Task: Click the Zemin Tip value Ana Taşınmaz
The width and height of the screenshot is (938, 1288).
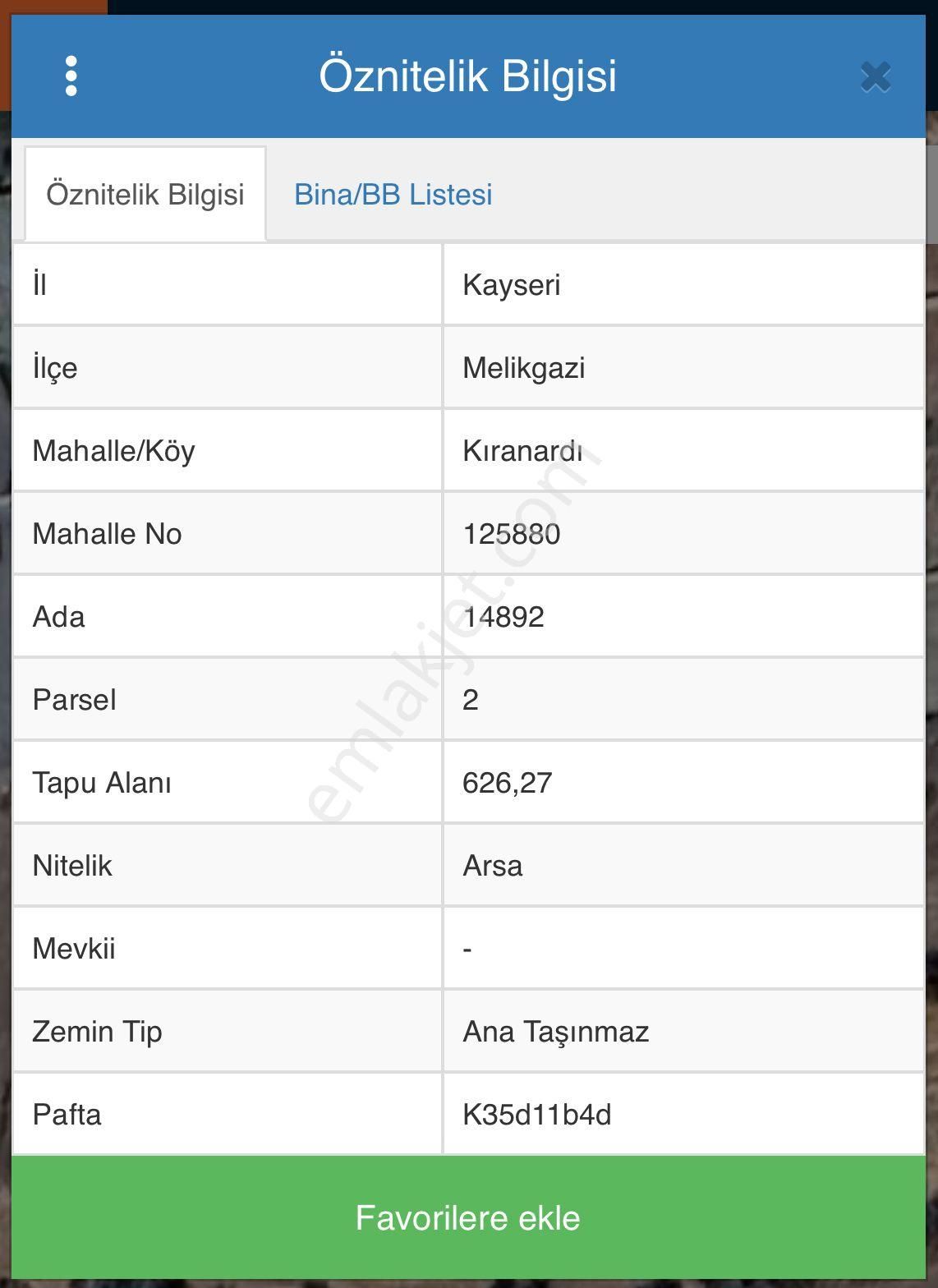Action: click(557, 1032)
